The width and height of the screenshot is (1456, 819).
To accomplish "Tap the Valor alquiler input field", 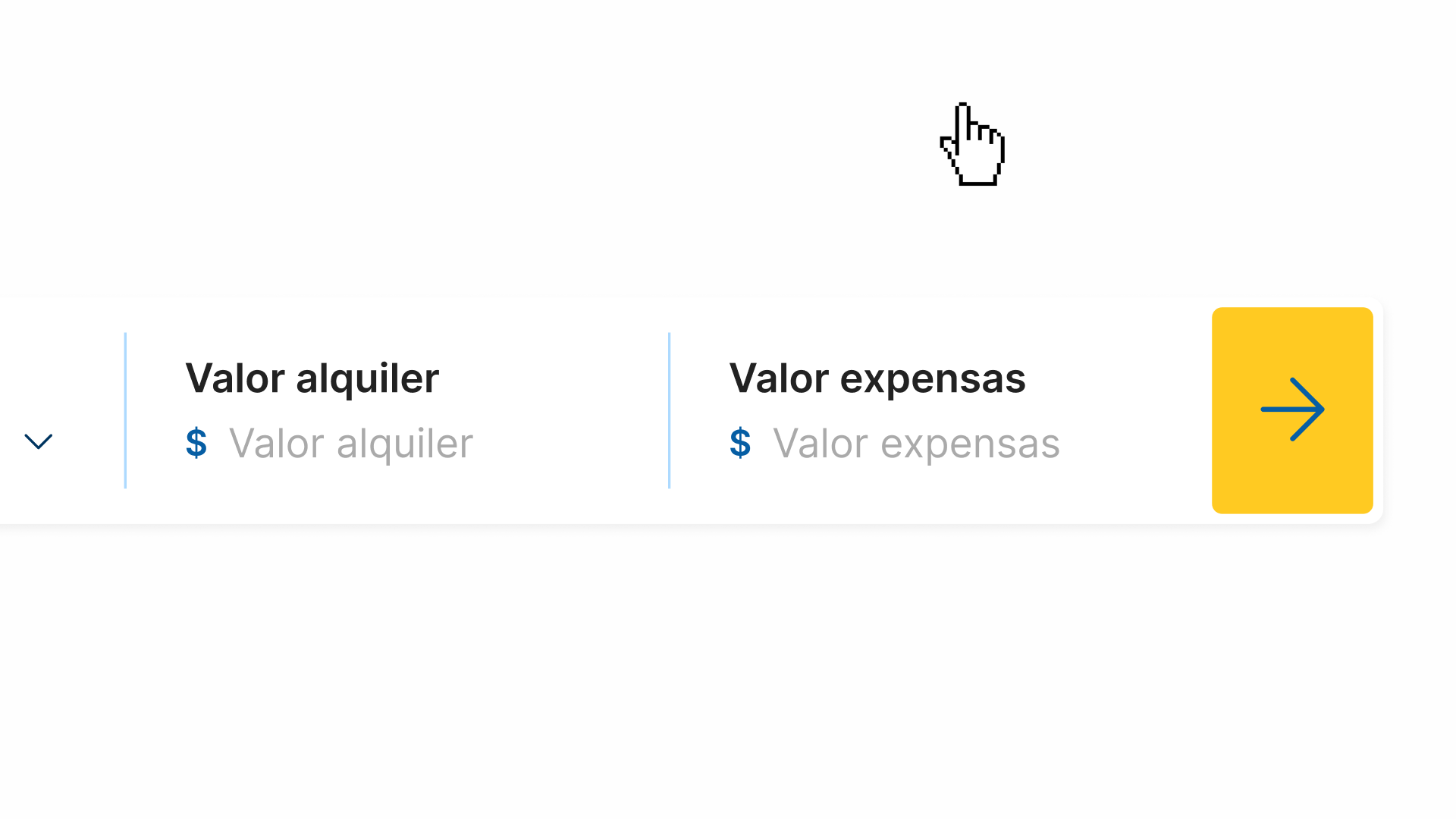I will (x=350, y=444).
